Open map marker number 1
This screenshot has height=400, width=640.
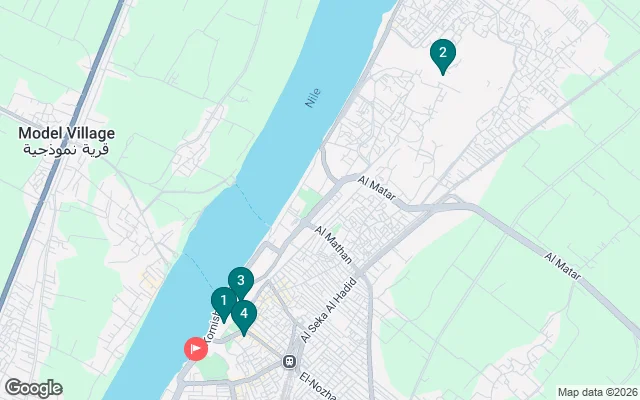pyautogui.click(x=222, y=300)
